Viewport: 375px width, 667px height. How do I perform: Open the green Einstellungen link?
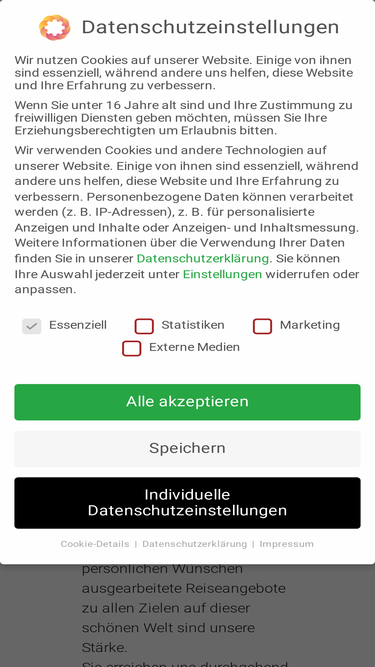(222, 274)
